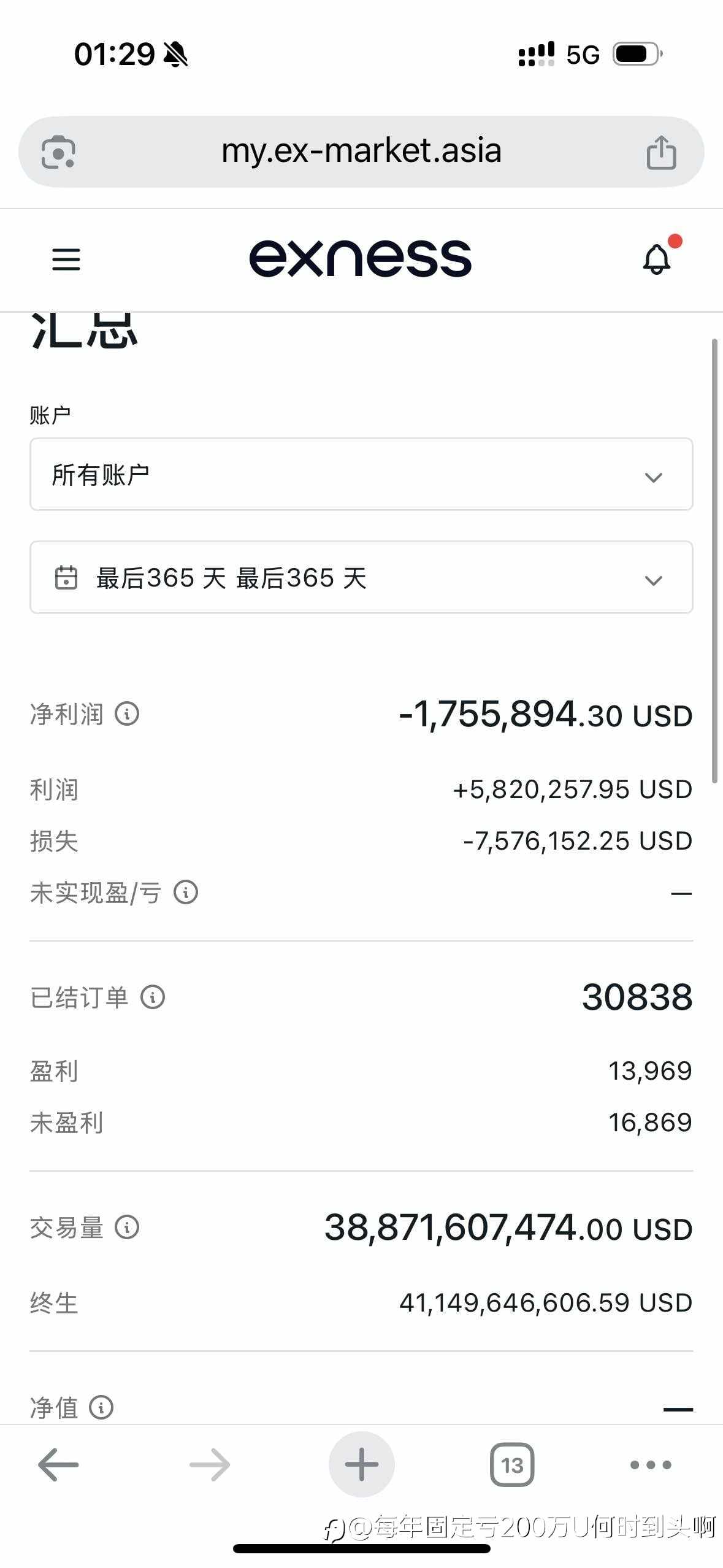723x1568 pixels.
Task: Go back to the previous page
Action: click(x=58, y=1465)
